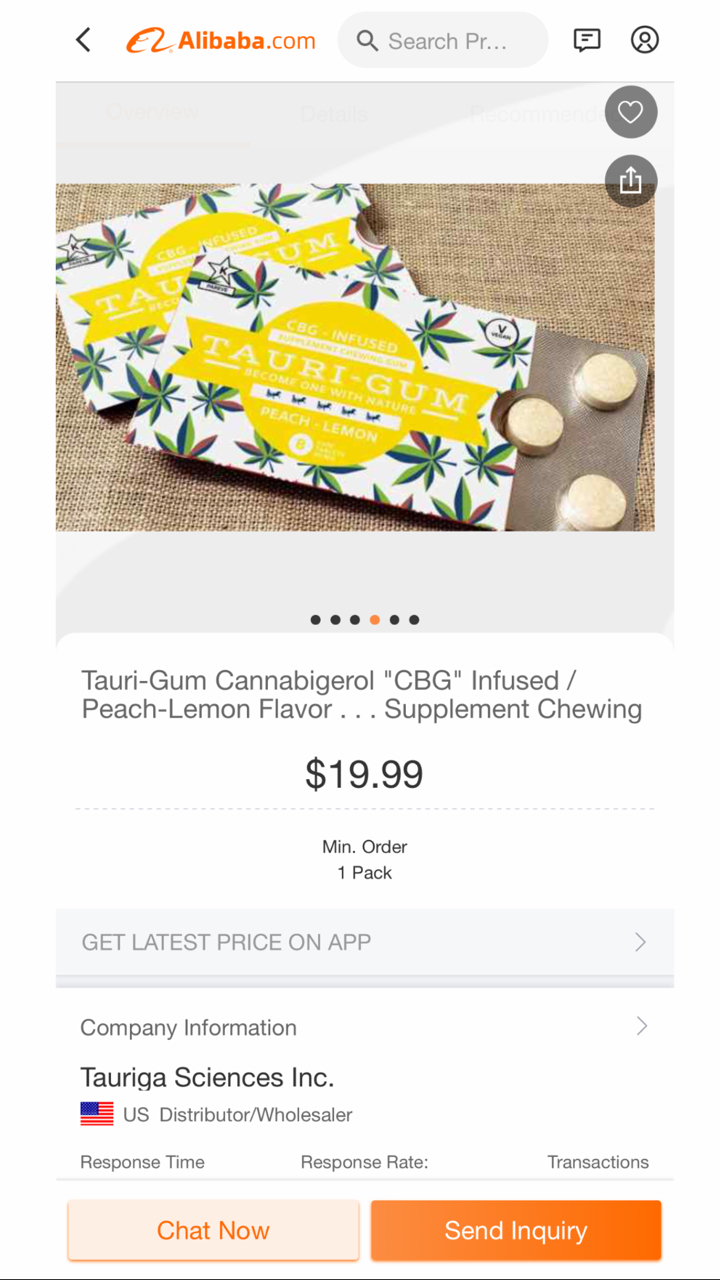
Task: Add this product to favorites
Action: (x=631, y=112)
